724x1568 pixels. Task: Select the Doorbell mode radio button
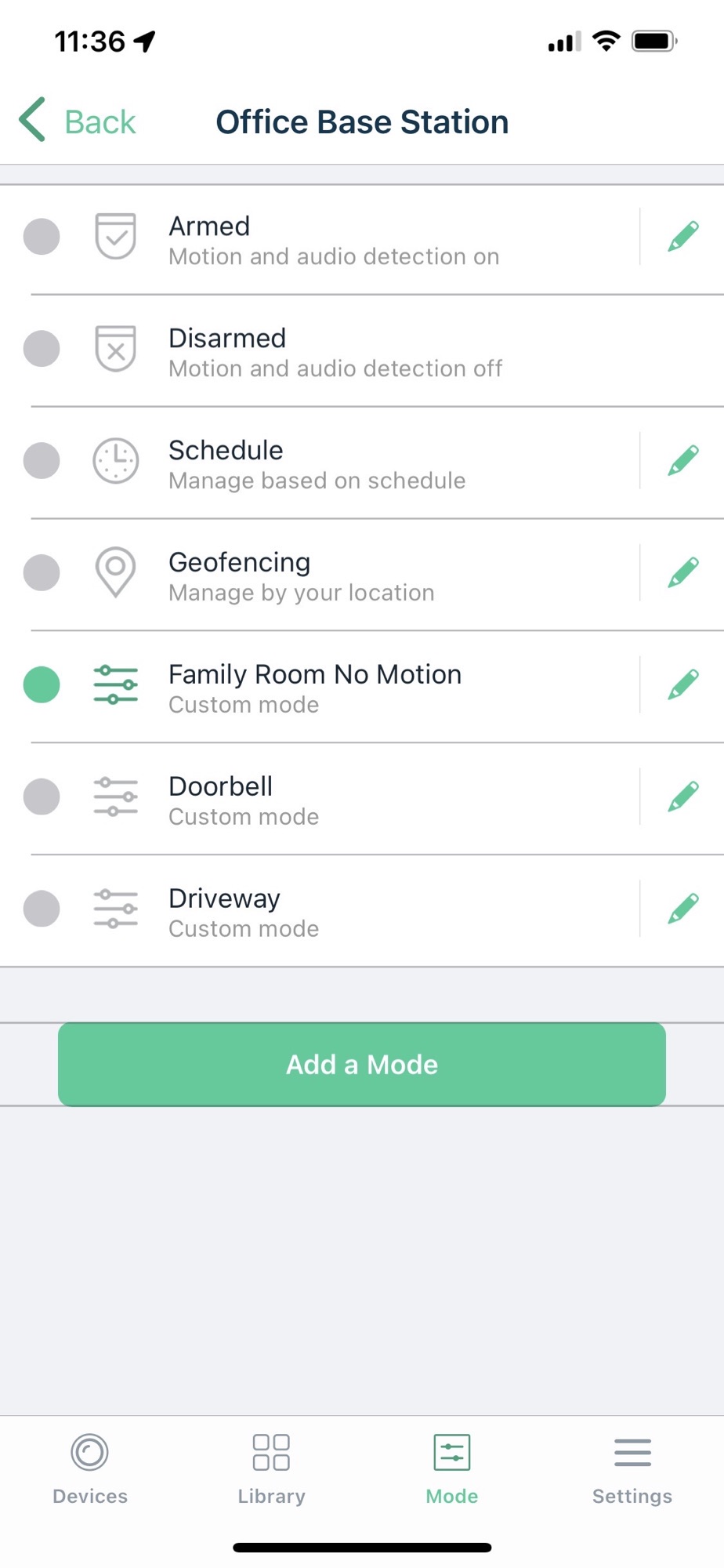[x=42, y=797]
